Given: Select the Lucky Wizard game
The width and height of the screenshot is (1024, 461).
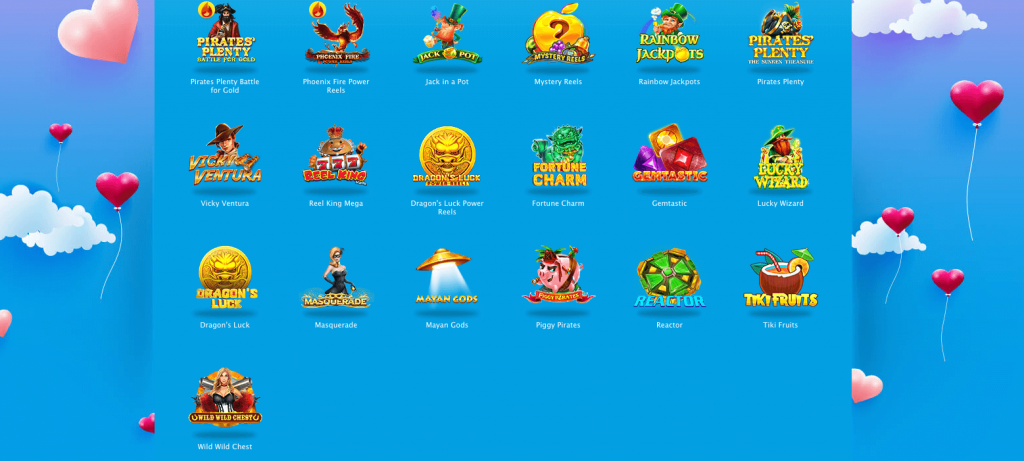Looking at the screenshot, I should pos(781,159).
